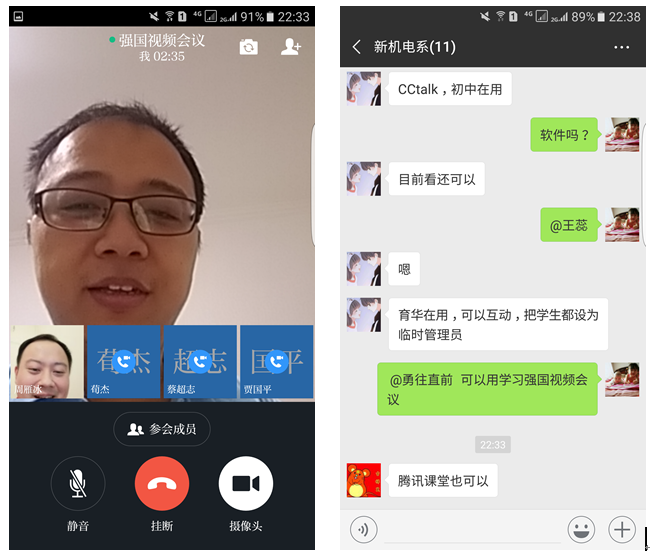Viewport: 650px width, 552px height.
Task: Select participant tile 苟杰
Action: (124, 361)
